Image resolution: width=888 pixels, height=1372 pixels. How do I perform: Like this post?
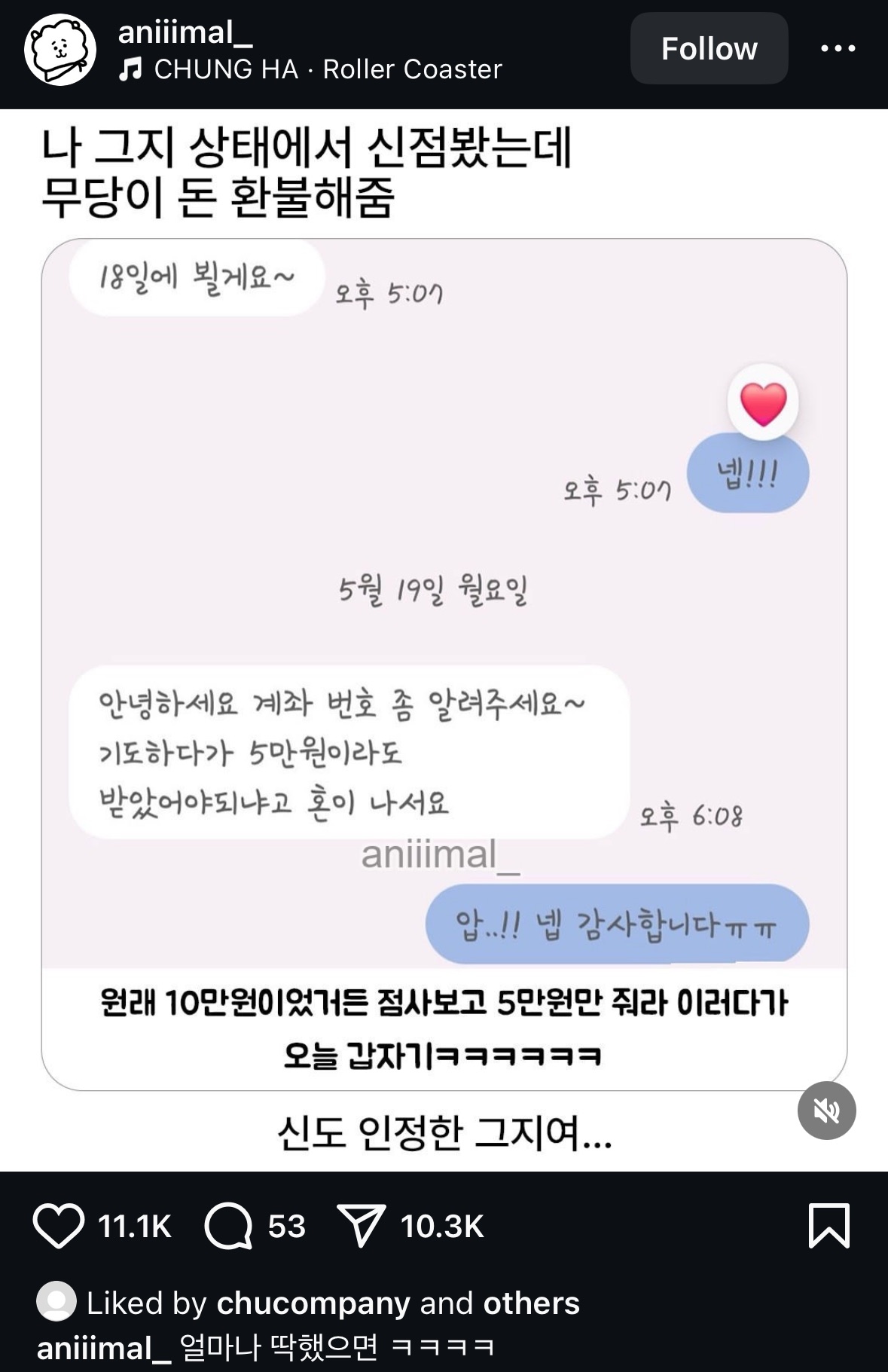pyautogui.click(x=59, y=1227)
